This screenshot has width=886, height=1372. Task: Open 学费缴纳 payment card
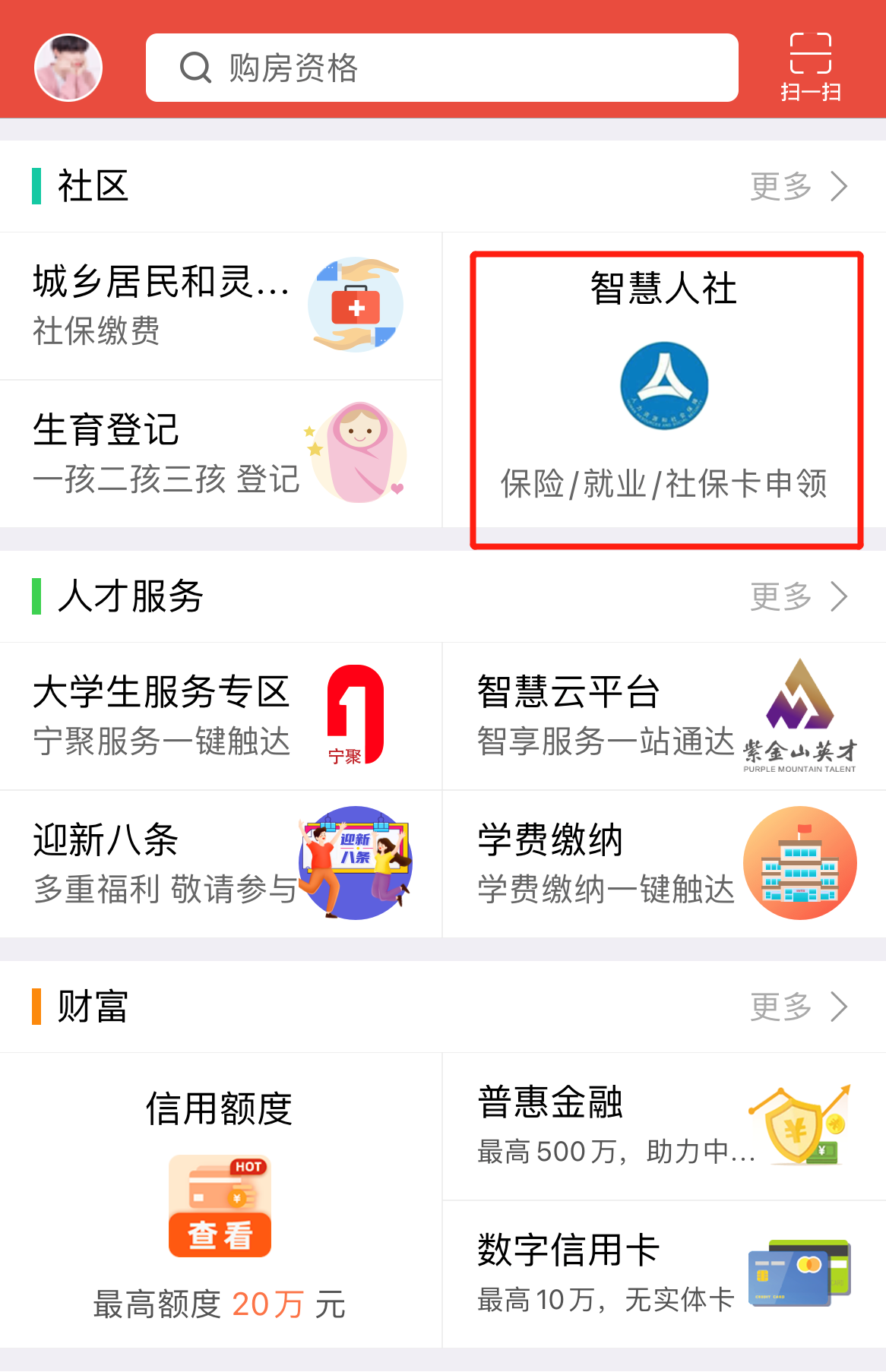665,864
